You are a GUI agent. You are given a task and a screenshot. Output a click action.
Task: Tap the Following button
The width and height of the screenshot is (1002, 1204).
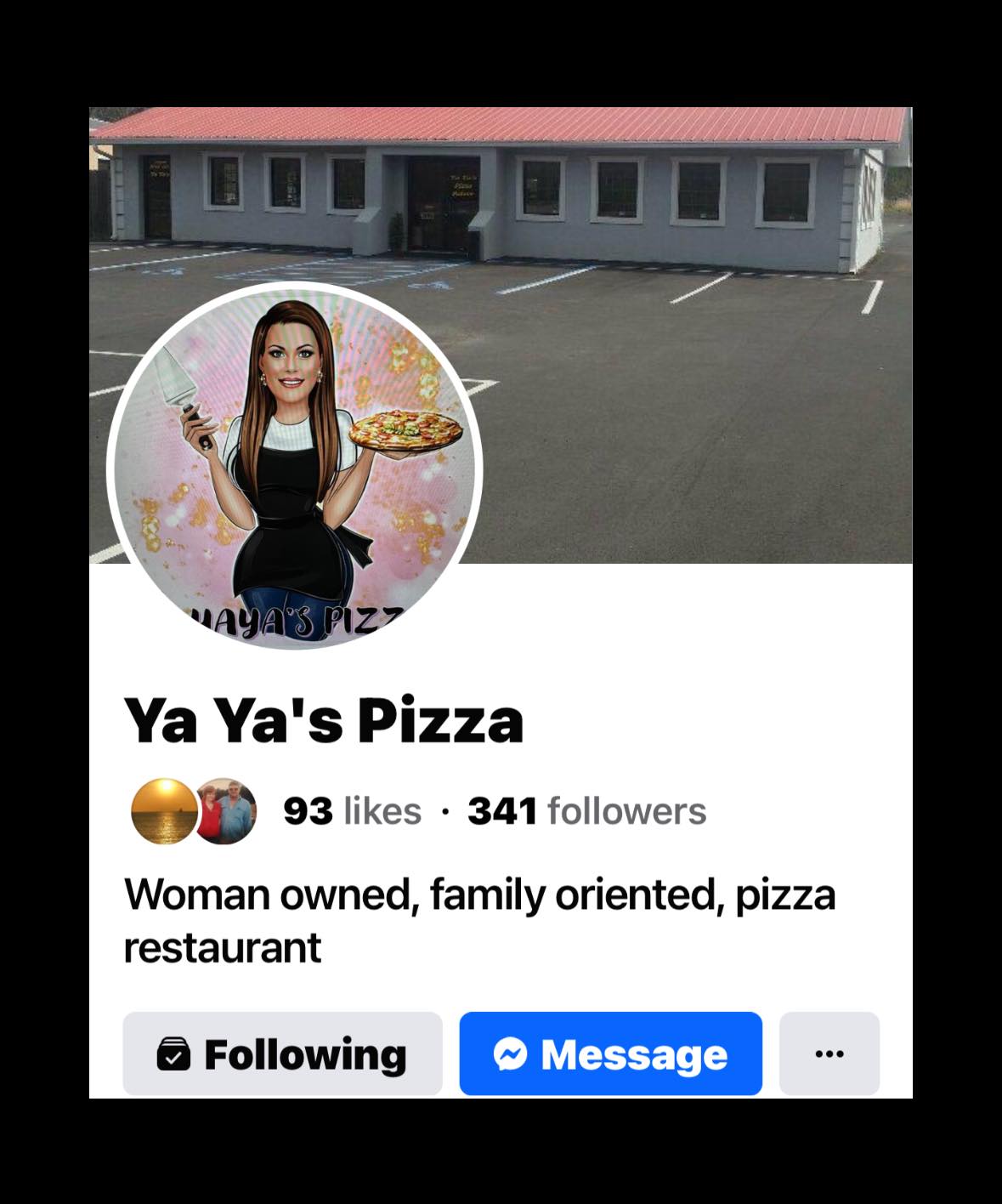(x=282, y=1053)
